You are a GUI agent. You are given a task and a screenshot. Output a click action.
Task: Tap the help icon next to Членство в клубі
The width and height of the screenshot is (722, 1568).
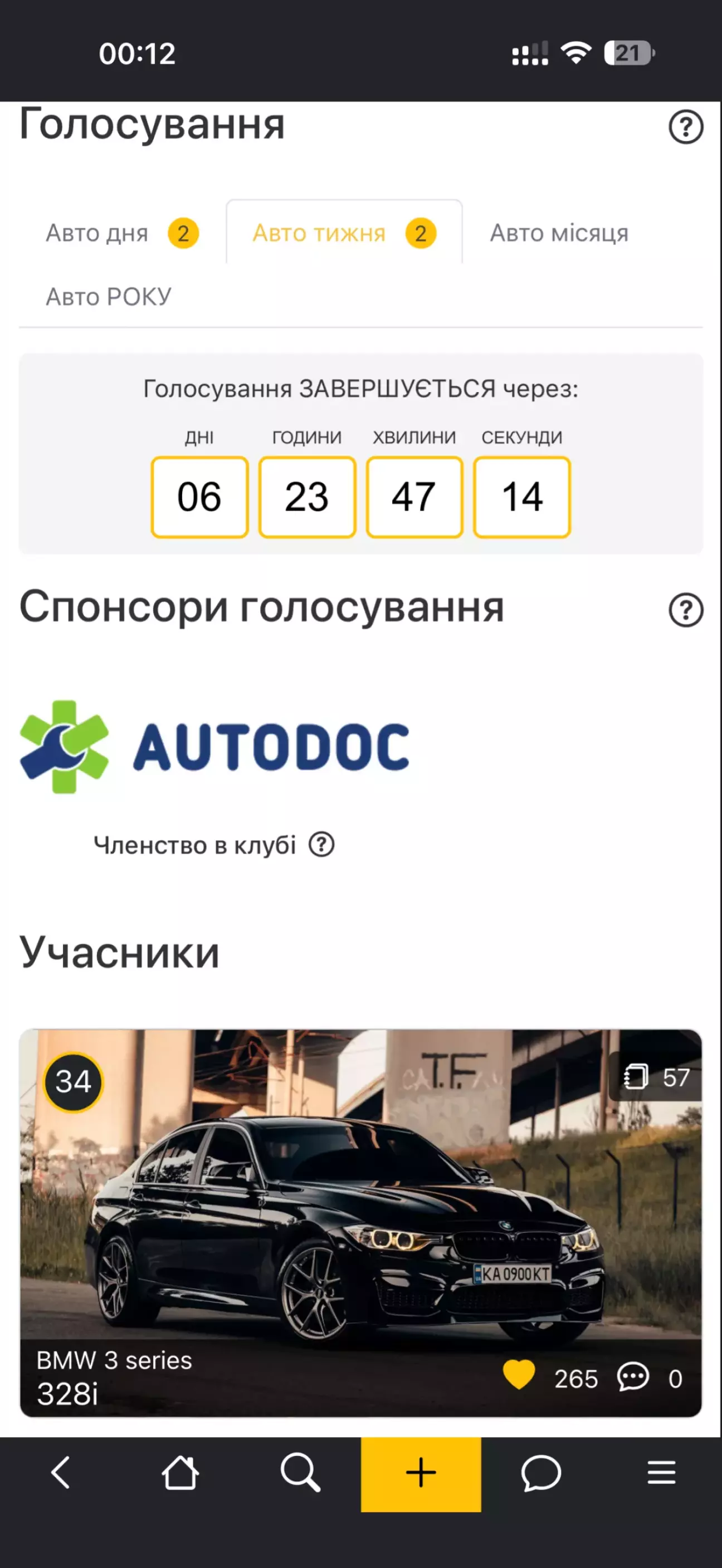[321, 845]
